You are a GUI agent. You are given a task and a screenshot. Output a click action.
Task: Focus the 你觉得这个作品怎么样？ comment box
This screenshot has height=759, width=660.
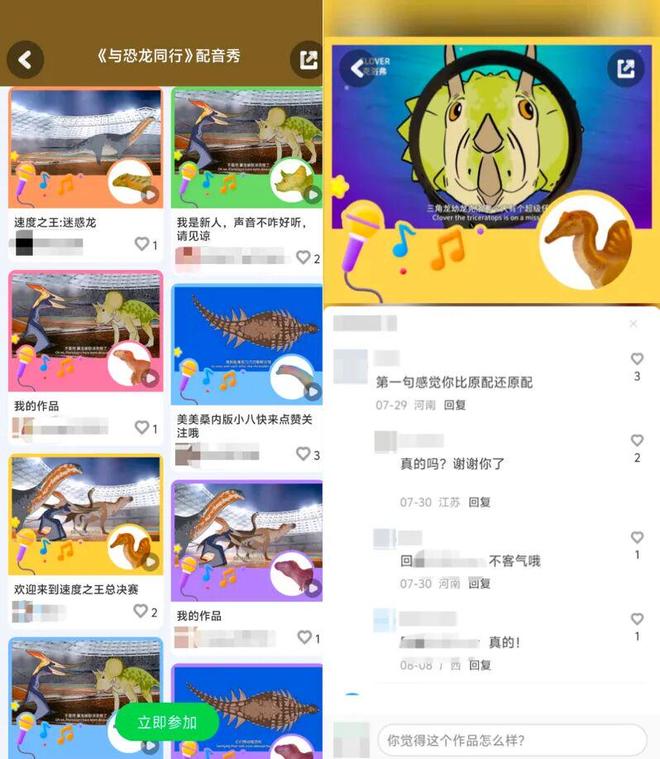tap(510, 741)
